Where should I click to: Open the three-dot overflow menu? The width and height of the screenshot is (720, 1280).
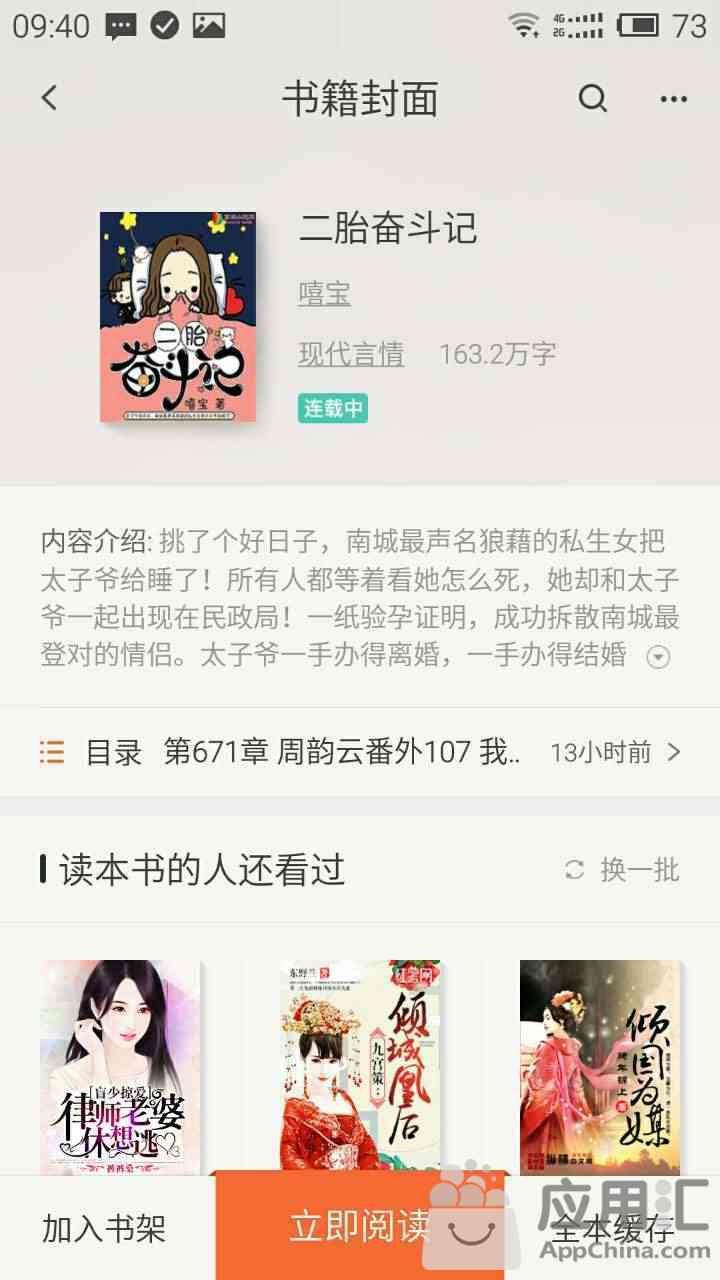(673, 98)
